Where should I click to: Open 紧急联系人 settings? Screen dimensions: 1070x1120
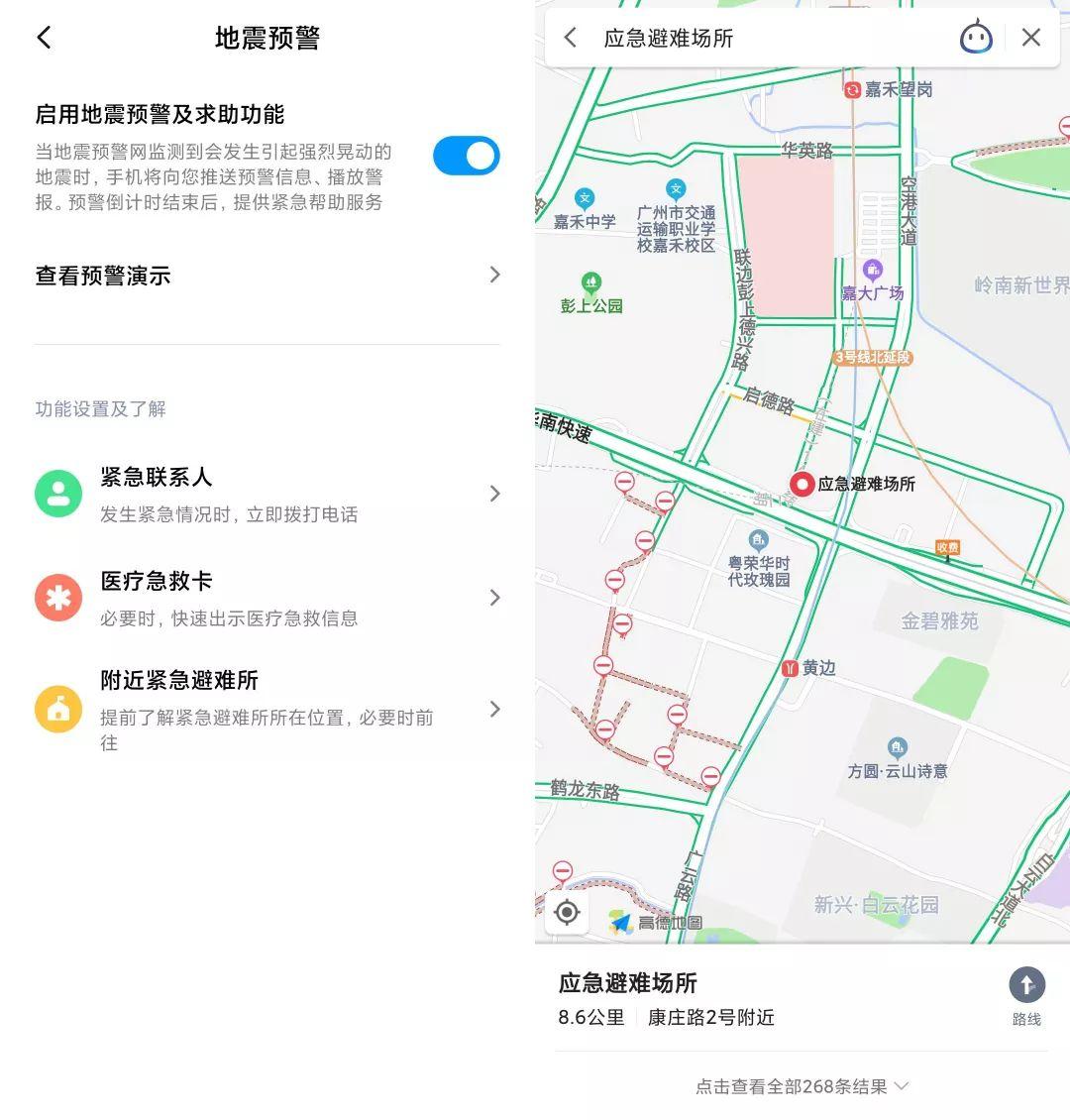267,494
